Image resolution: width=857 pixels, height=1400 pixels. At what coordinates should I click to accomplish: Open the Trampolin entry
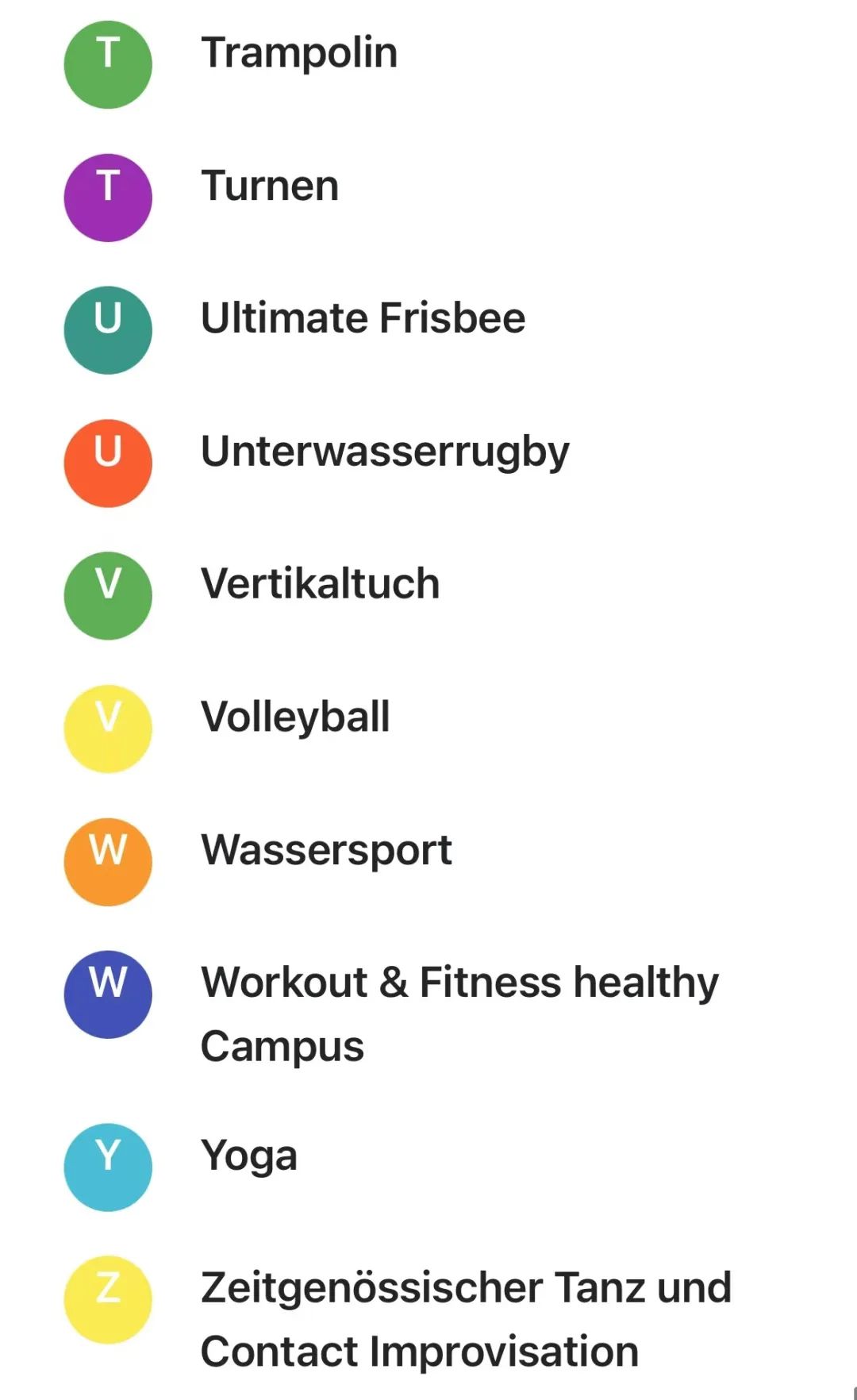point(299,54)
